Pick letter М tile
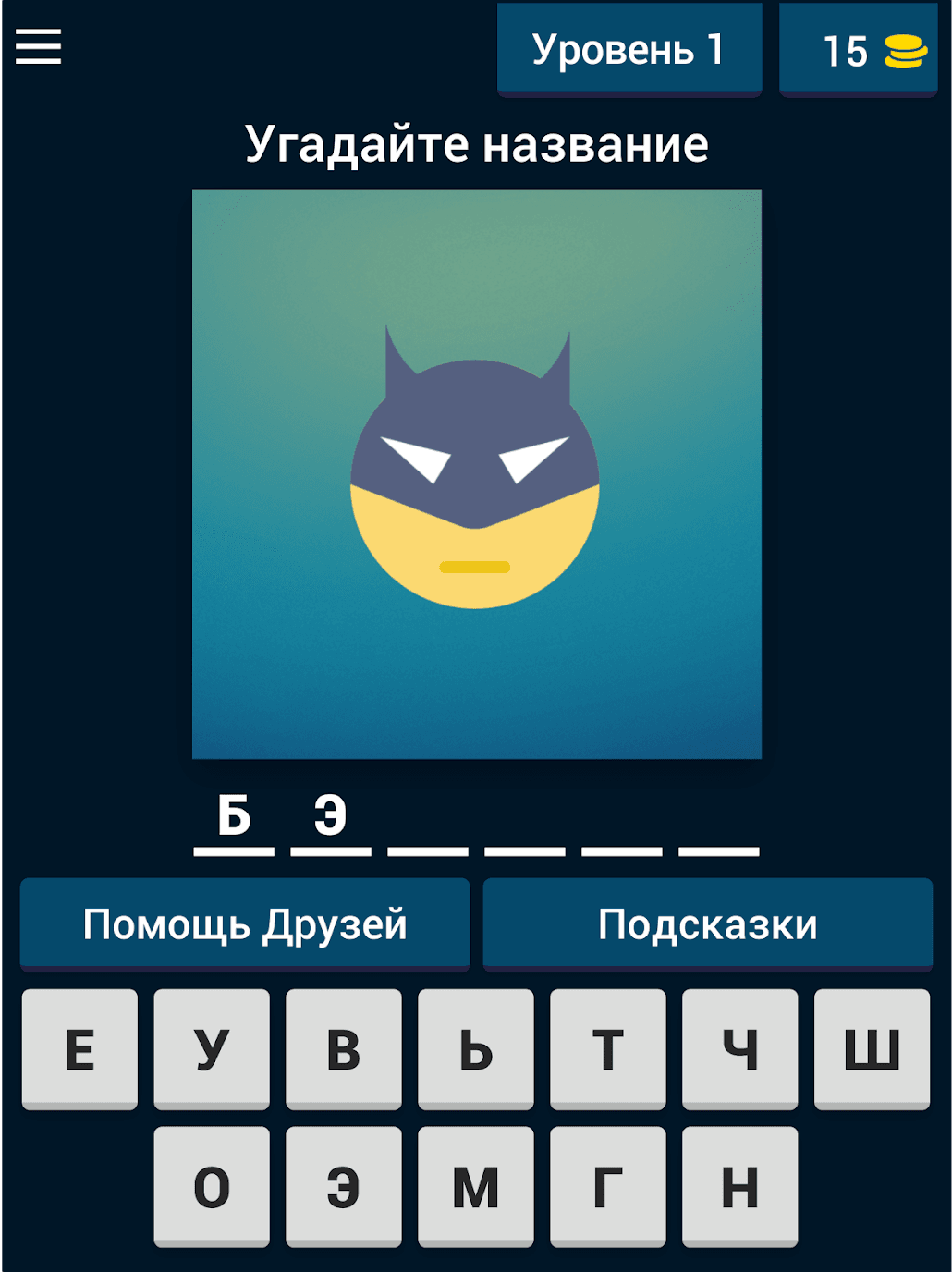The height and width of the screenshot is (1272, 952). point(476,1186)
